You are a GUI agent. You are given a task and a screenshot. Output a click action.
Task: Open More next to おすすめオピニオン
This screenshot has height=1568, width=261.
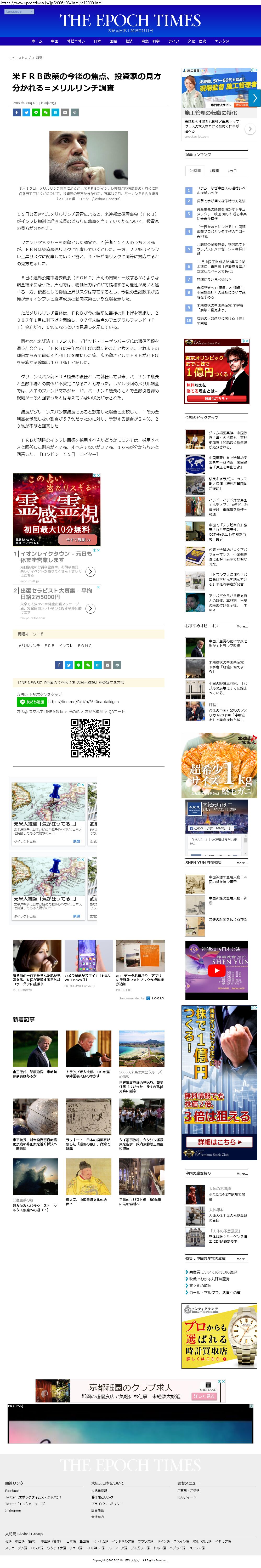[242, 626]
